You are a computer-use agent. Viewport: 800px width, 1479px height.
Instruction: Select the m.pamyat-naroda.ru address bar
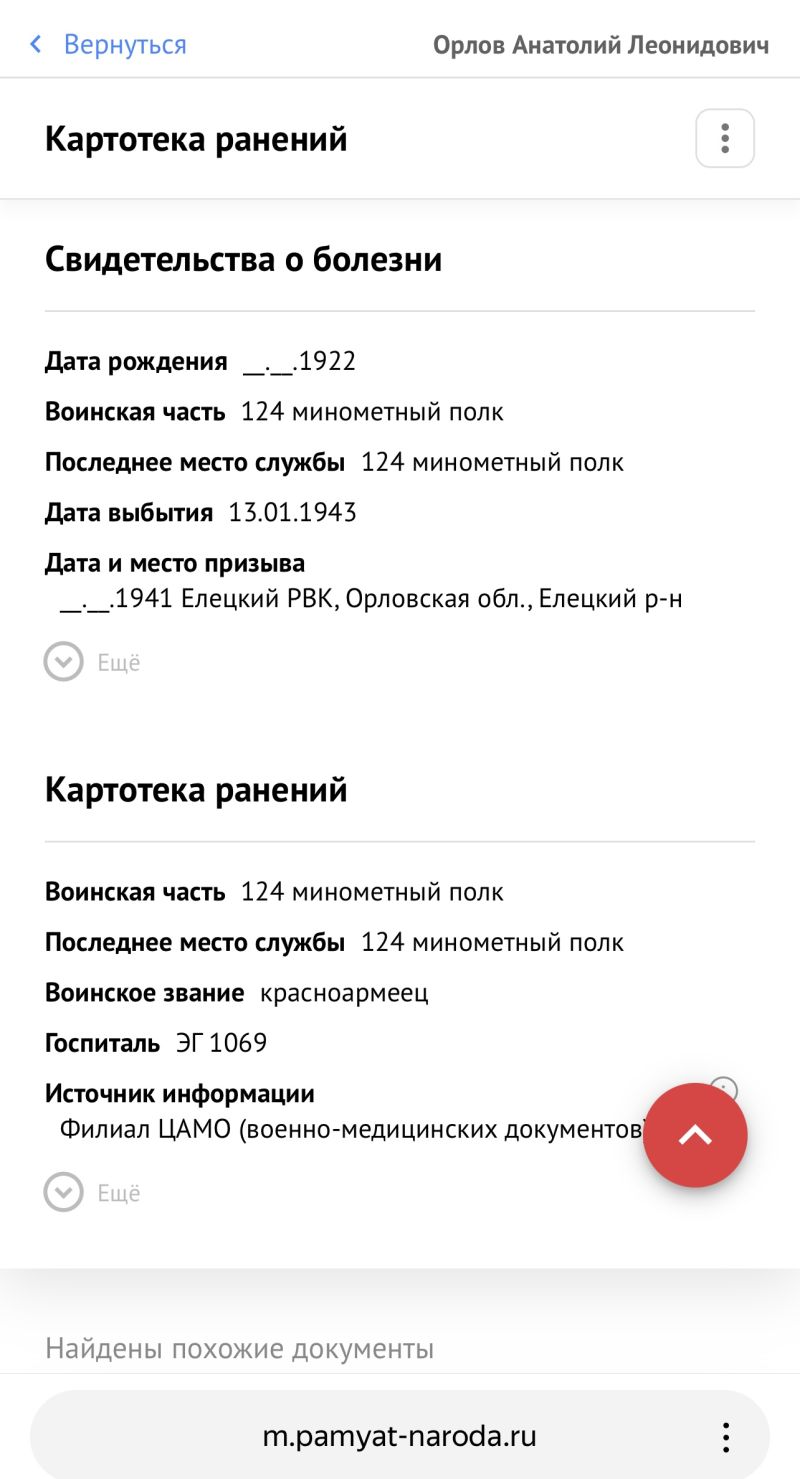(x=399, y=1437)
